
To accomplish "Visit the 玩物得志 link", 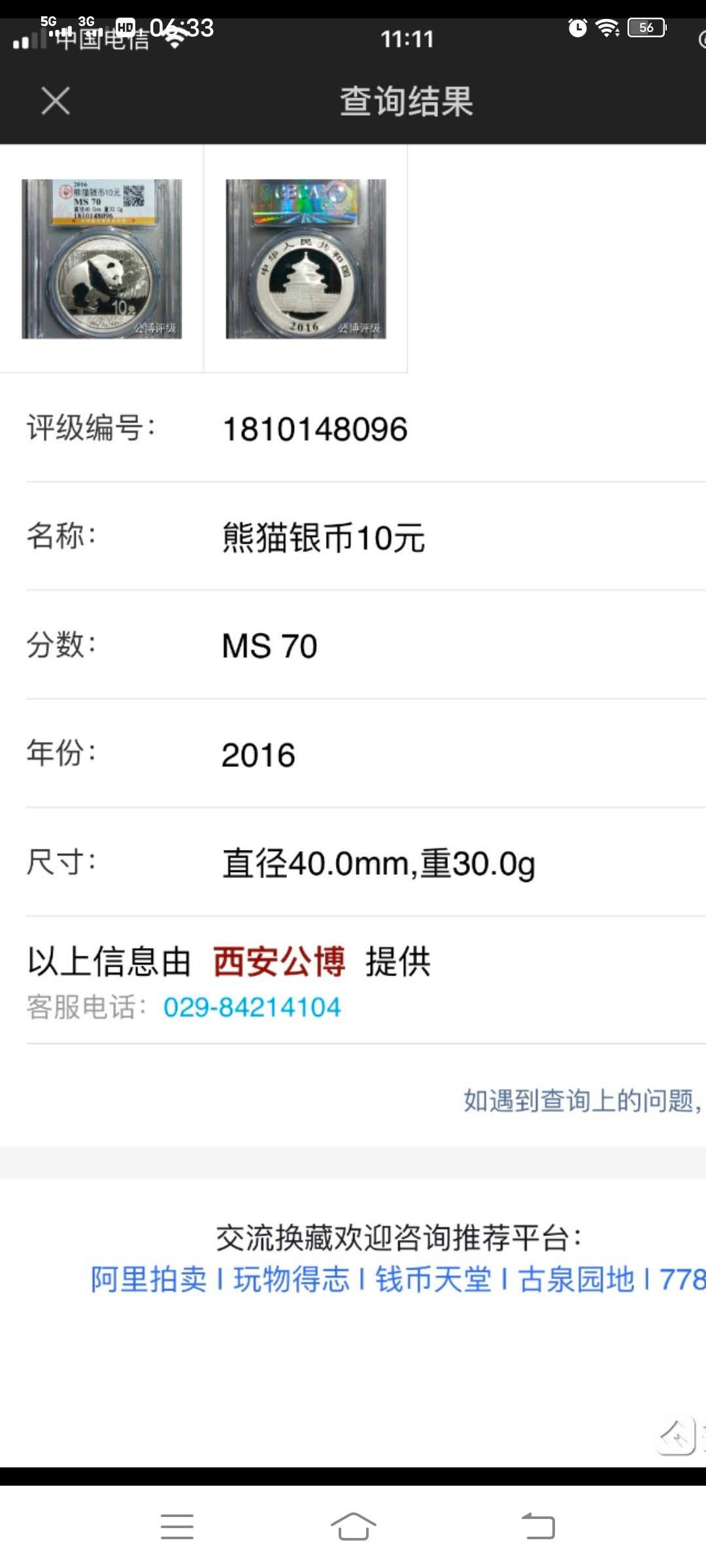I will coord(292,1279).
